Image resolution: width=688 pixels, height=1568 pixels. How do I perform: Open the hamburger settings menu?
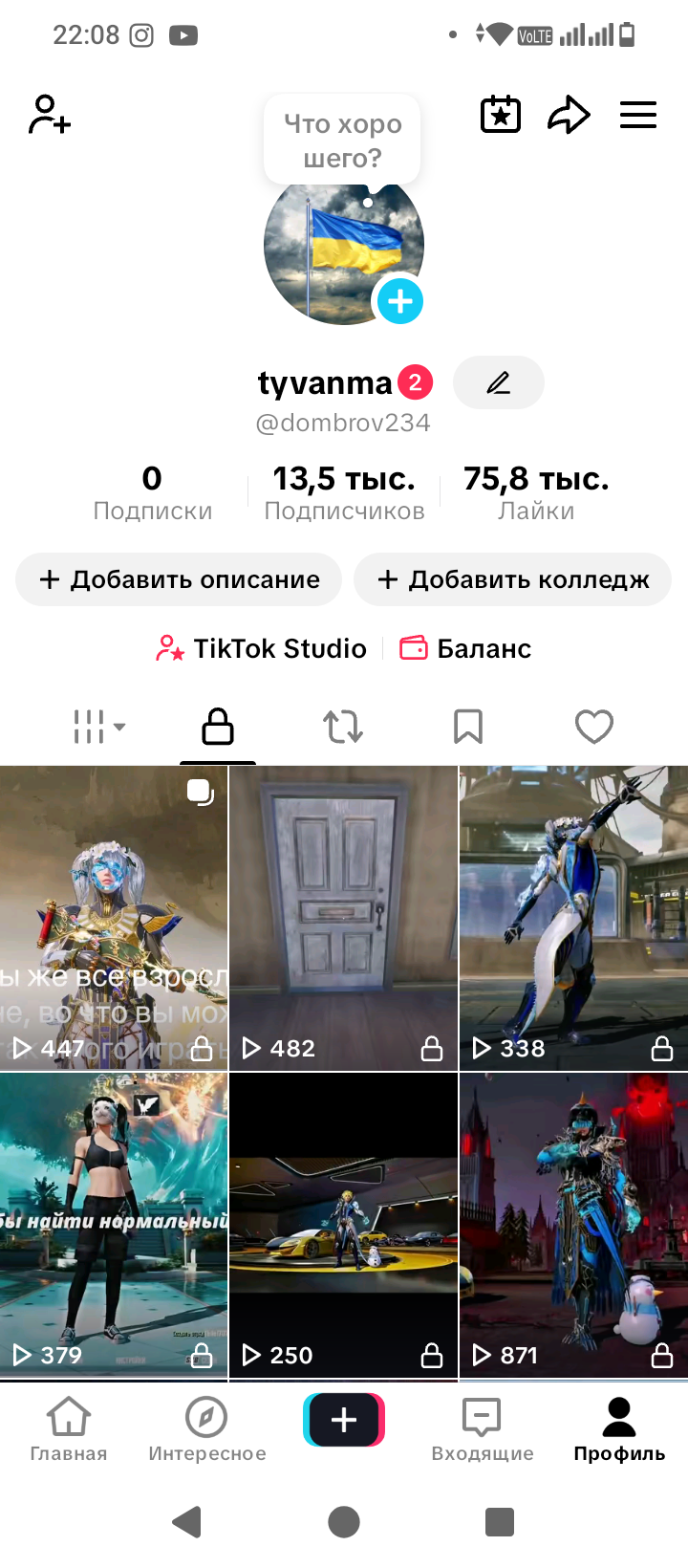point(637,114)
